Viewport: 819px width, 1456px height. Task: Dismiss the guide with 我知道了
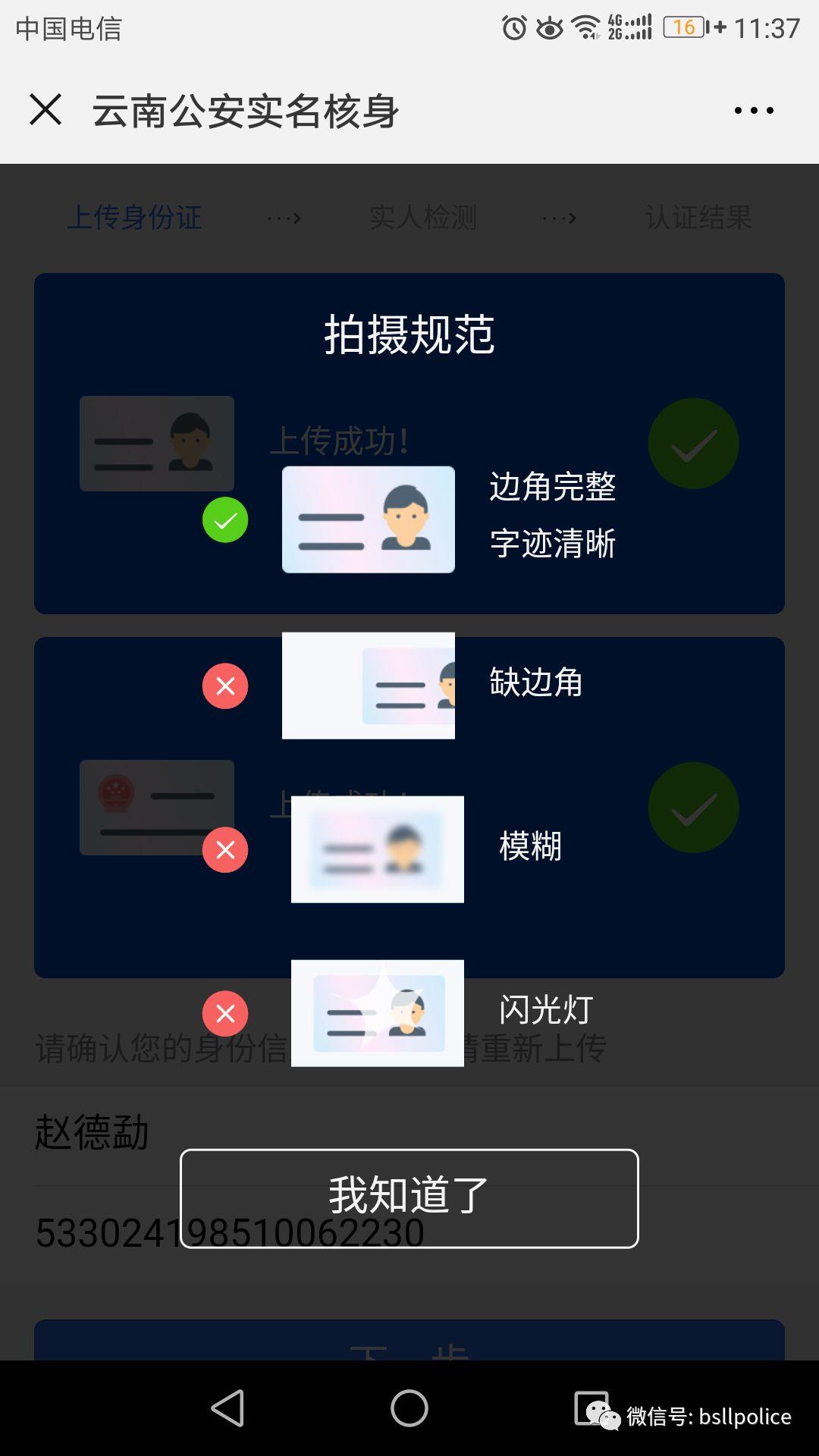coord(409,1198)
